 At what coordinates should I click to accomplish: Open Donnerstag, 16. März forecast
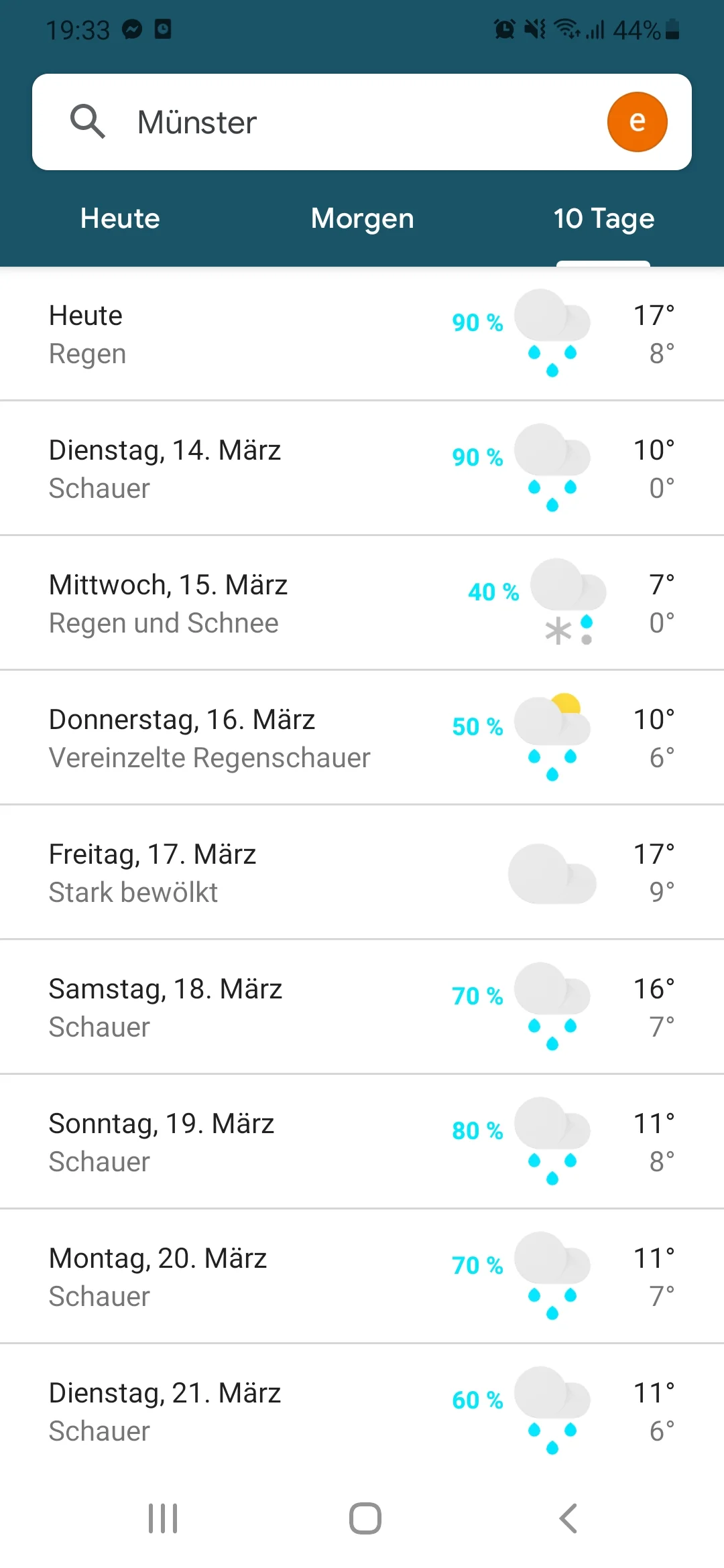[x=362, y=738]
